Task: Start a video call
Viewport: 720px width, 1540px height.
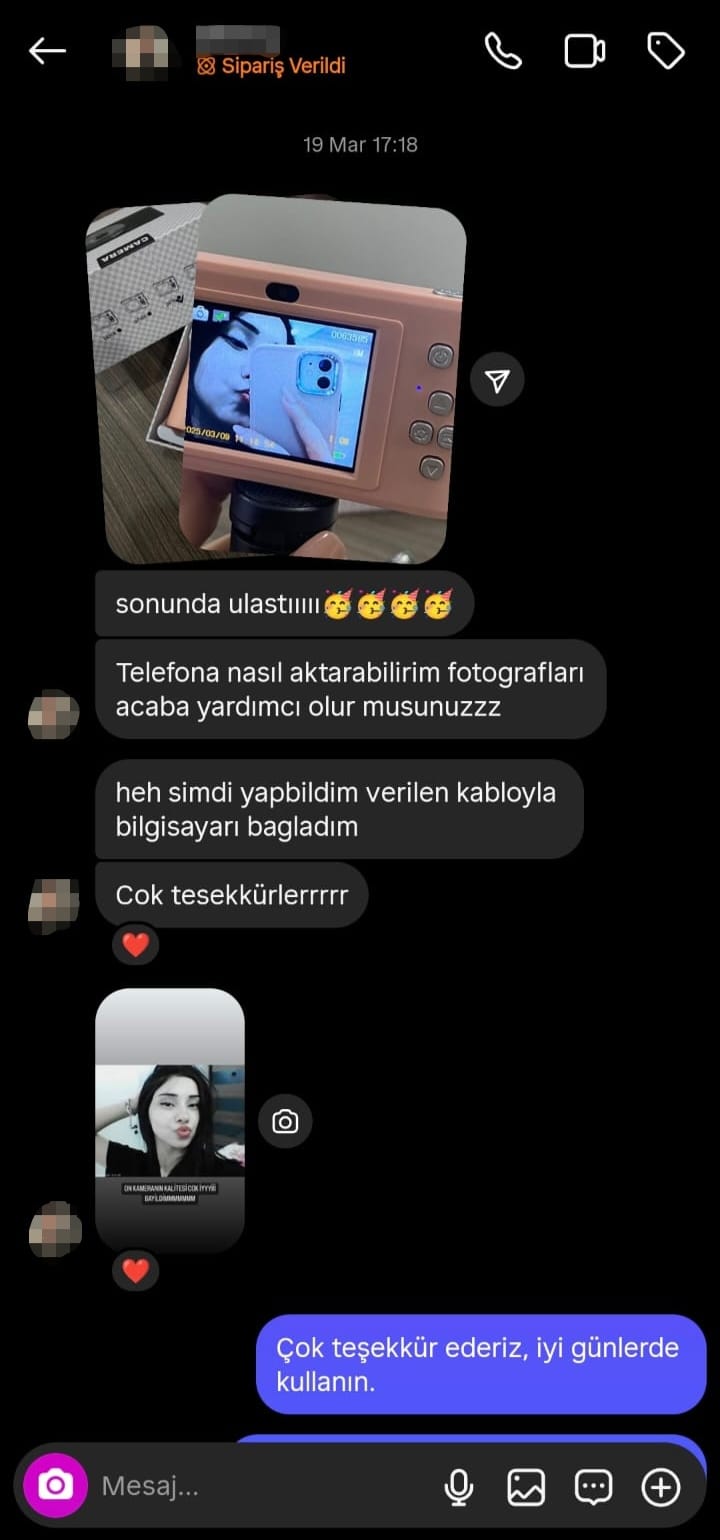Action: tap(584, 51)
